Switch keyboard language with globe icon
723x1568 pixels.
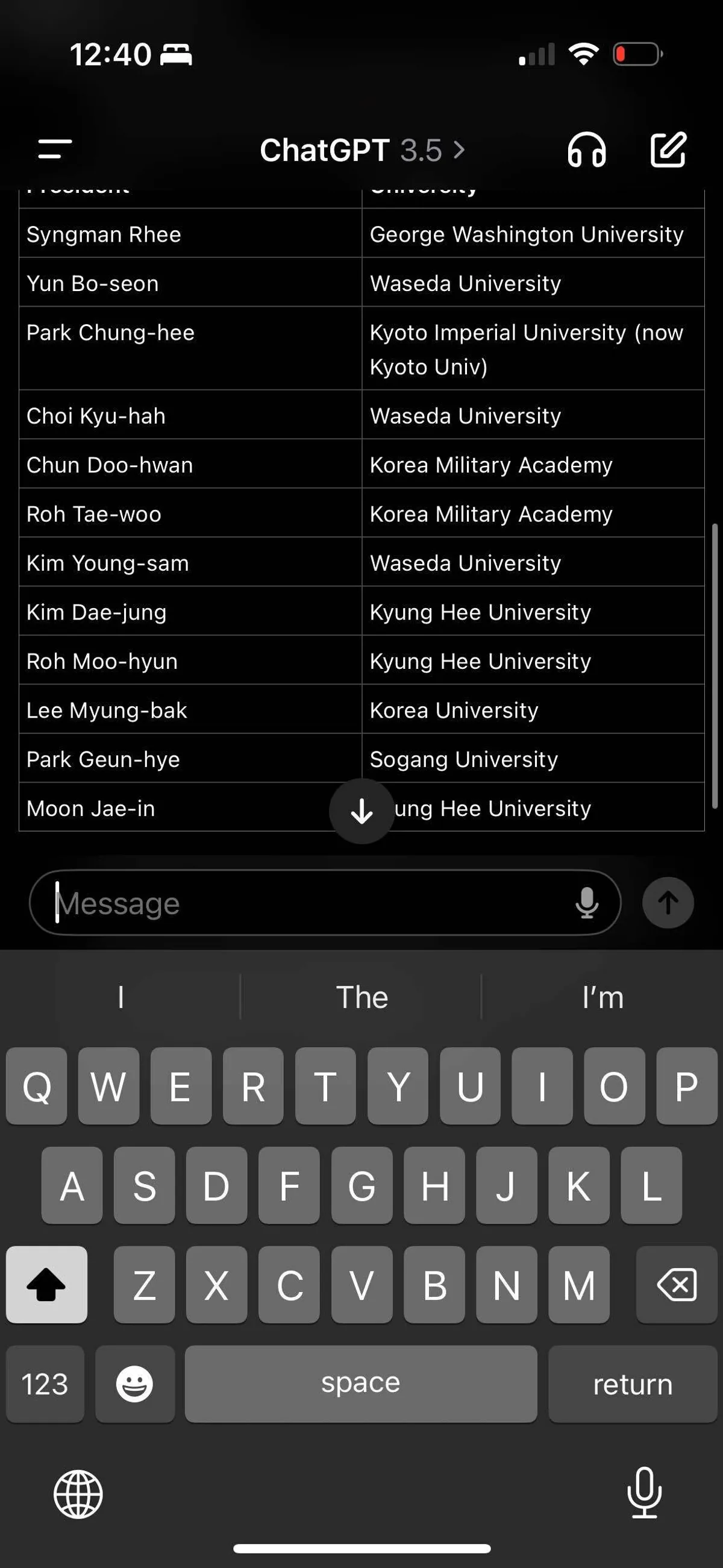78,1494
